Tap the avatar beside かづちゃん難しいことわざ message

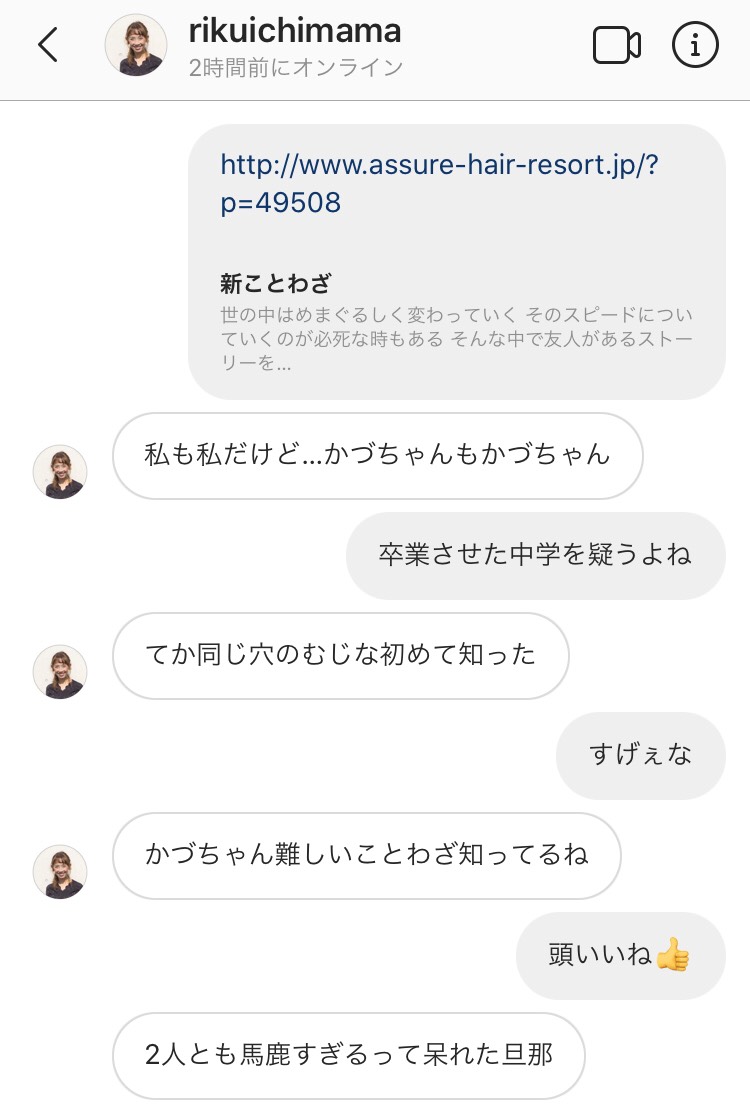(60, 871)
